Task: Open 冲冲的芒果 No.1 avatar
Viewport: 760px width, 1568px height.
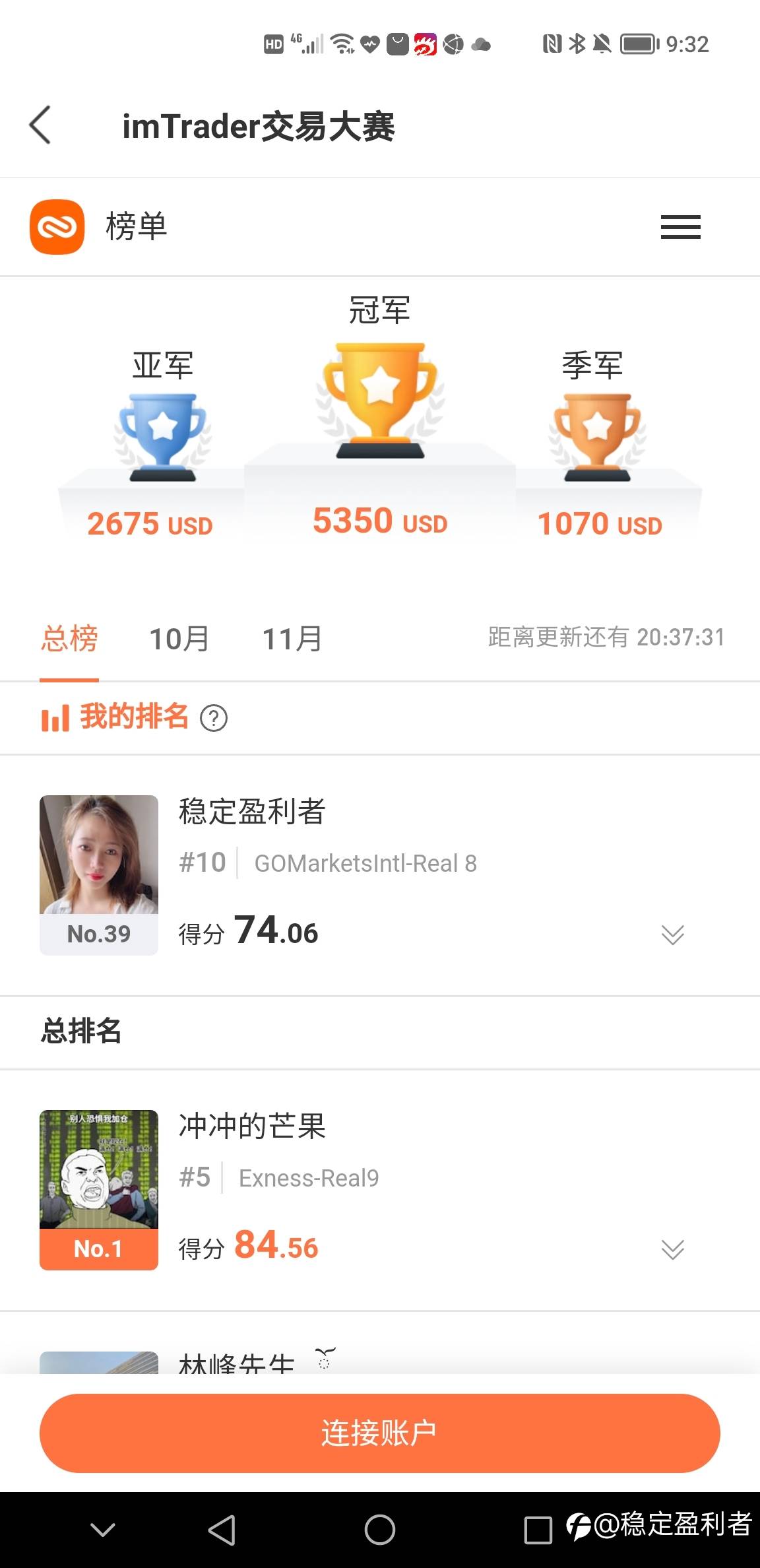Action: pyautogui.click(x=99, y=1189)
